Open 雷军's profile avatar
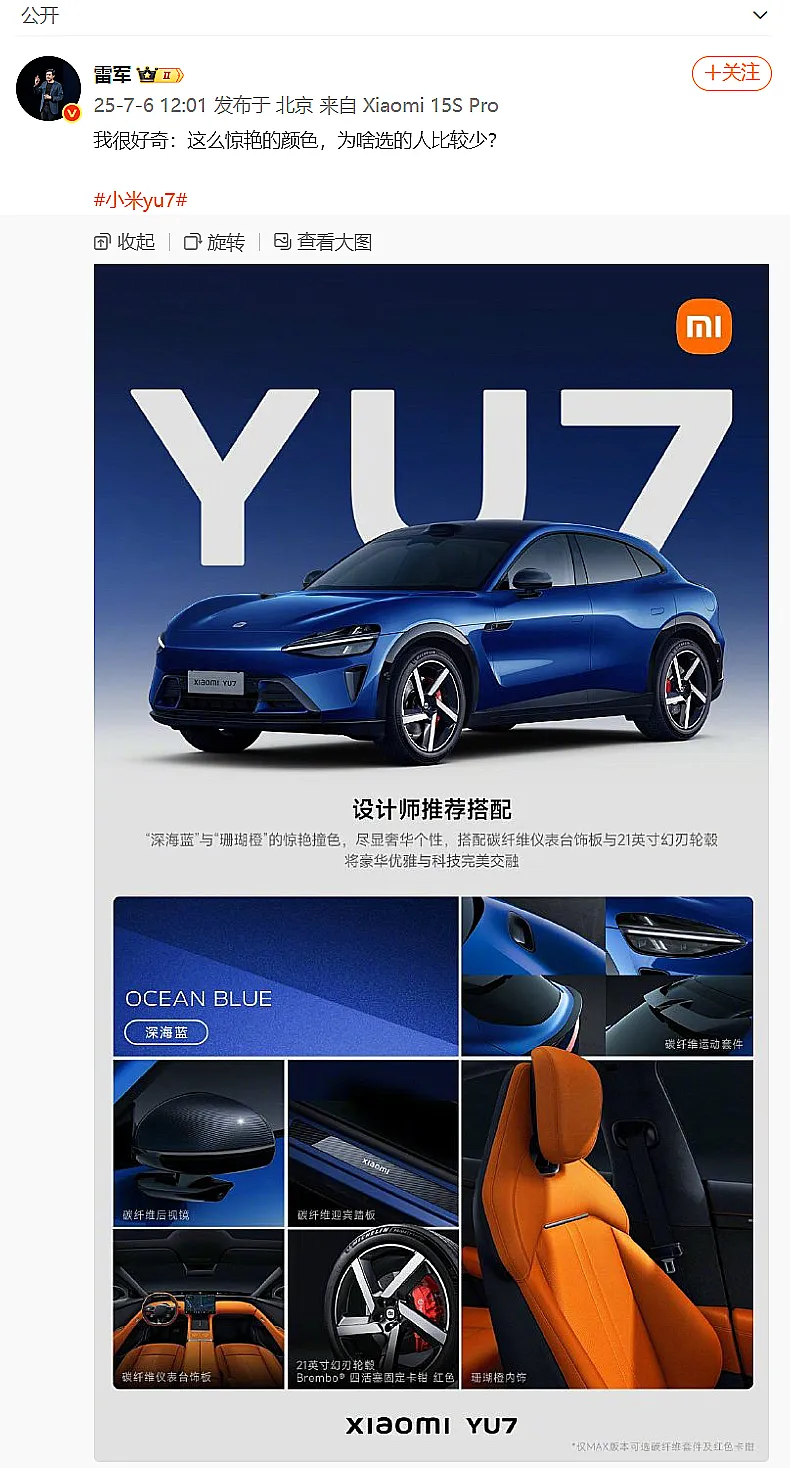The image size is (790, 1468). (x=48, y=88)
